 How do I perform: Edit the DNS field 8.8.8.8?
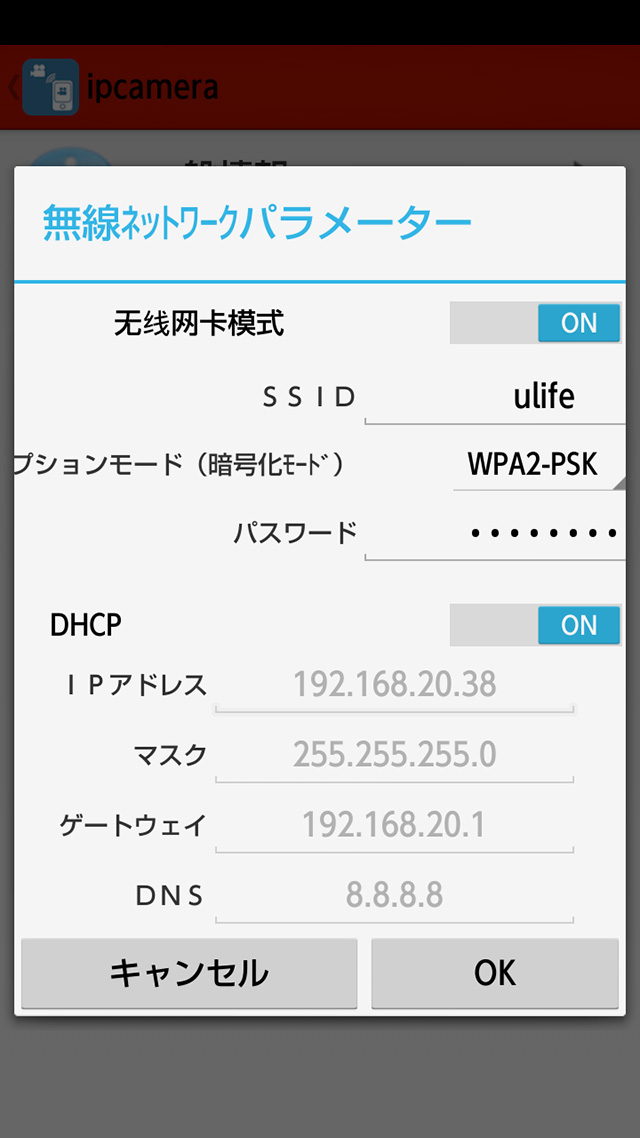click(x=394, y=894)
